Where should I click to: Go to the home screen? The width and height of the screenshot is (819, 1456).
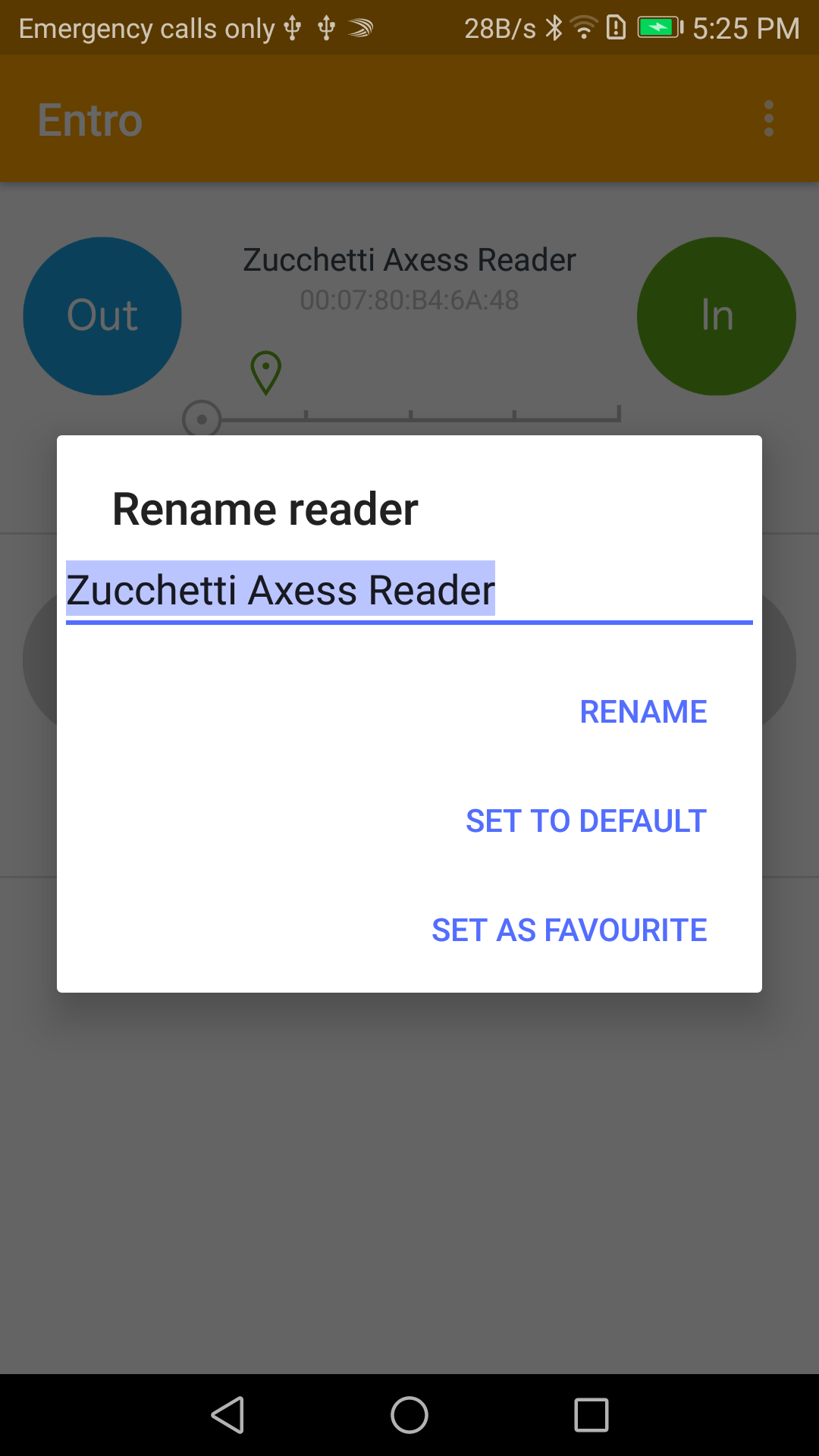(x=409, y=1415)
